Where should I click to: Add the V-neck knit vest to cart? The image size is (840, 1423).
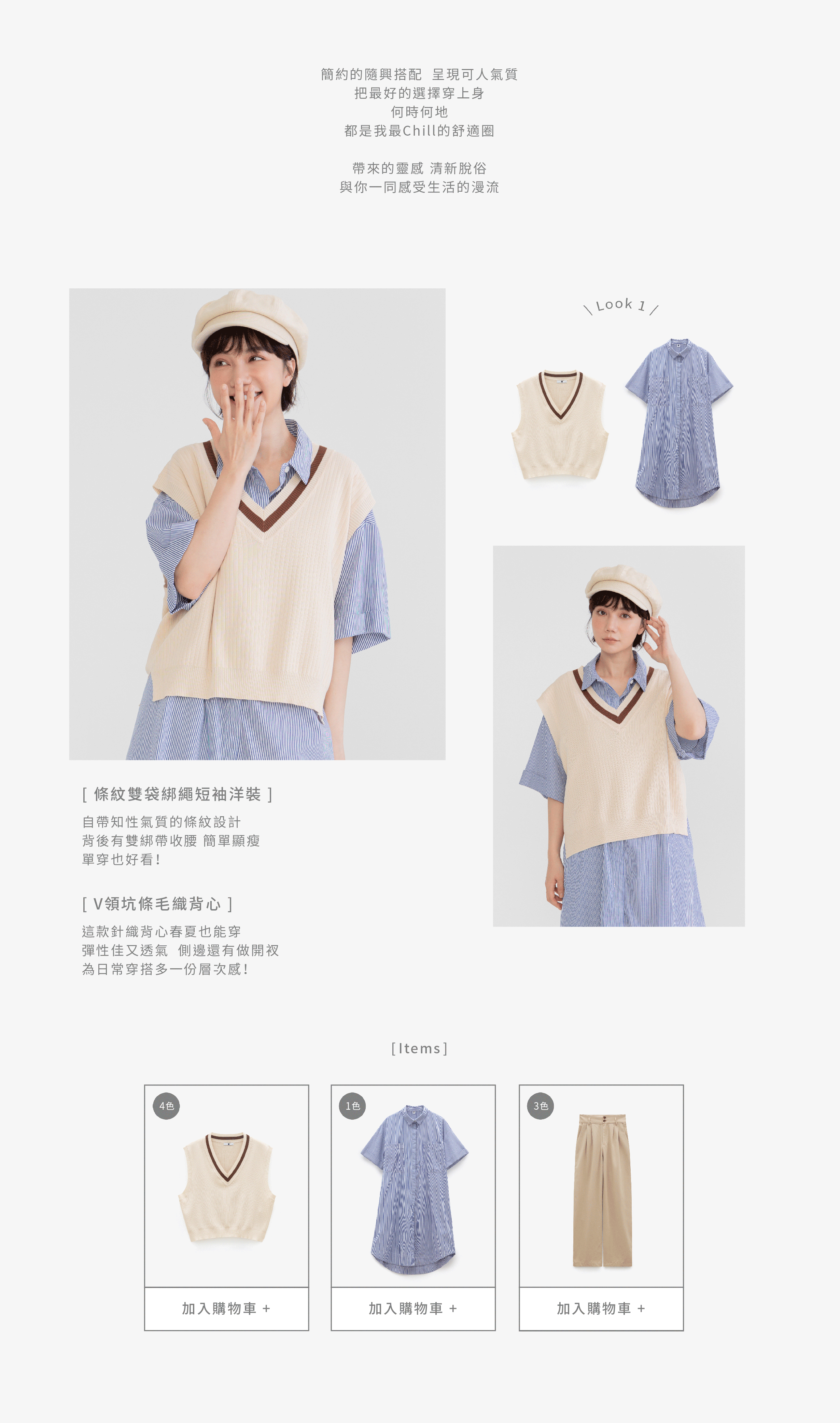tap(226, 1309)
